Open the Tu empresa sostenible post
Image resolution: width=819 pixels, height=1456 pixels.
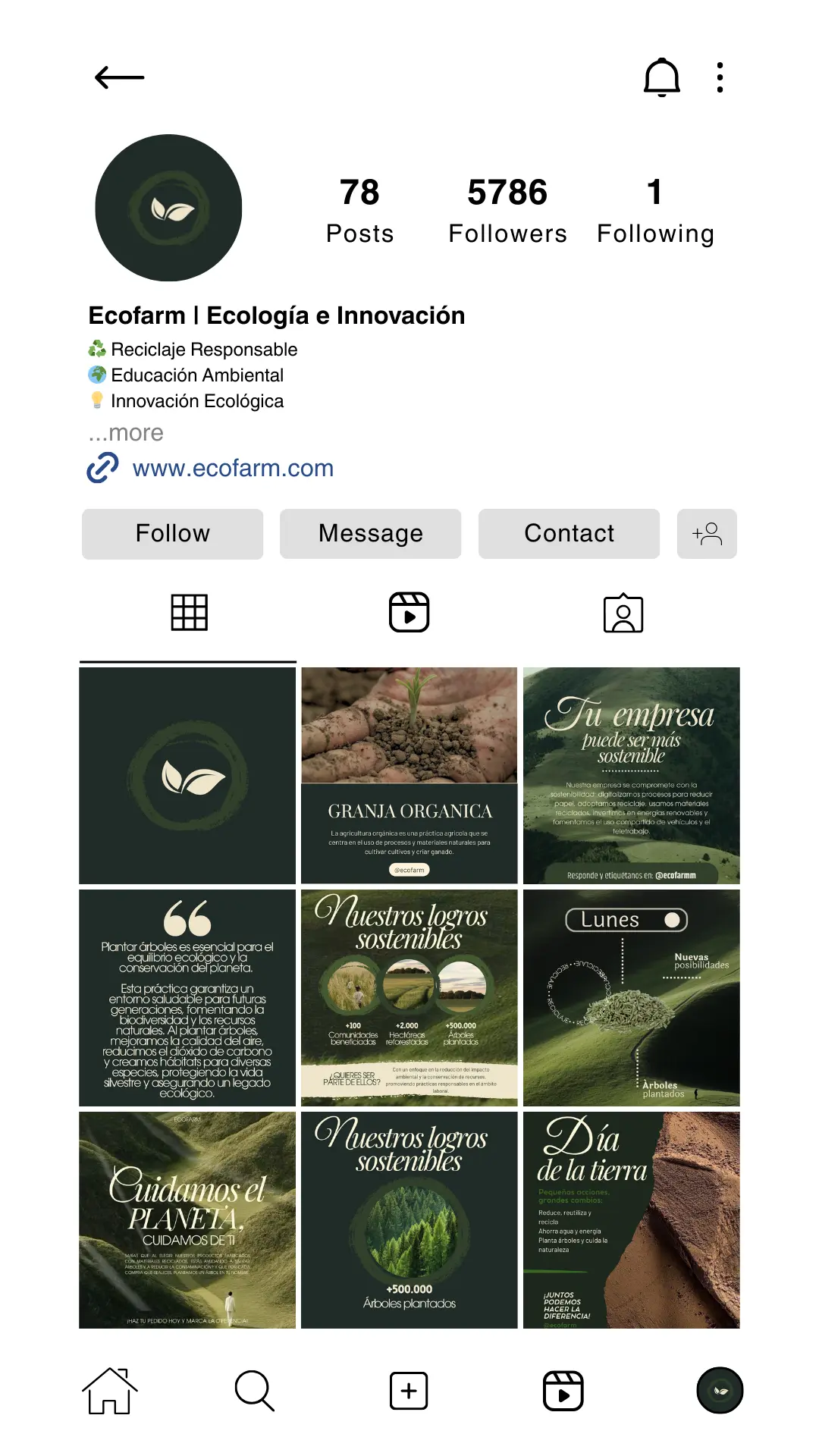click(x=631, y=775)
